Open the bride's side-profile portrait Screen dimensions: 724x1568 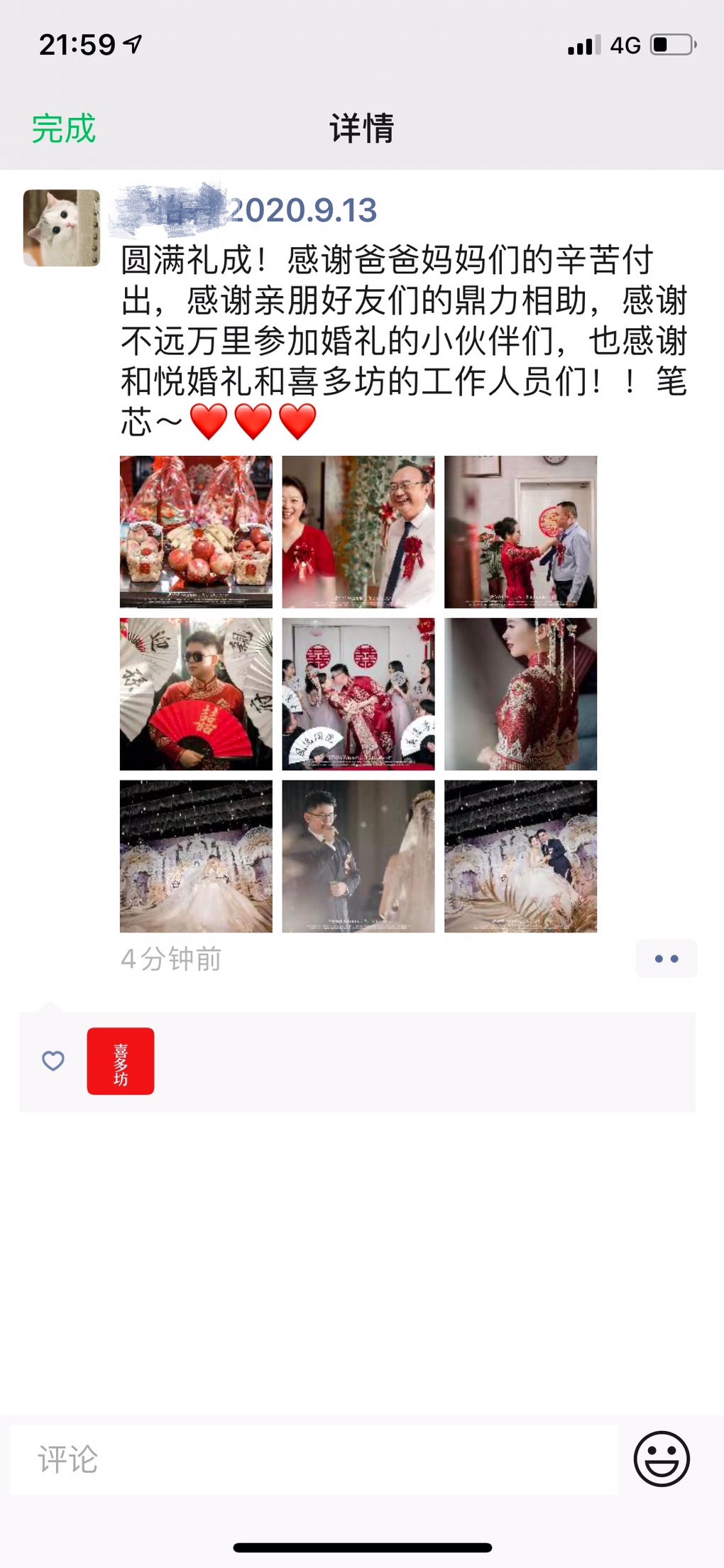(x=520, y=694)
